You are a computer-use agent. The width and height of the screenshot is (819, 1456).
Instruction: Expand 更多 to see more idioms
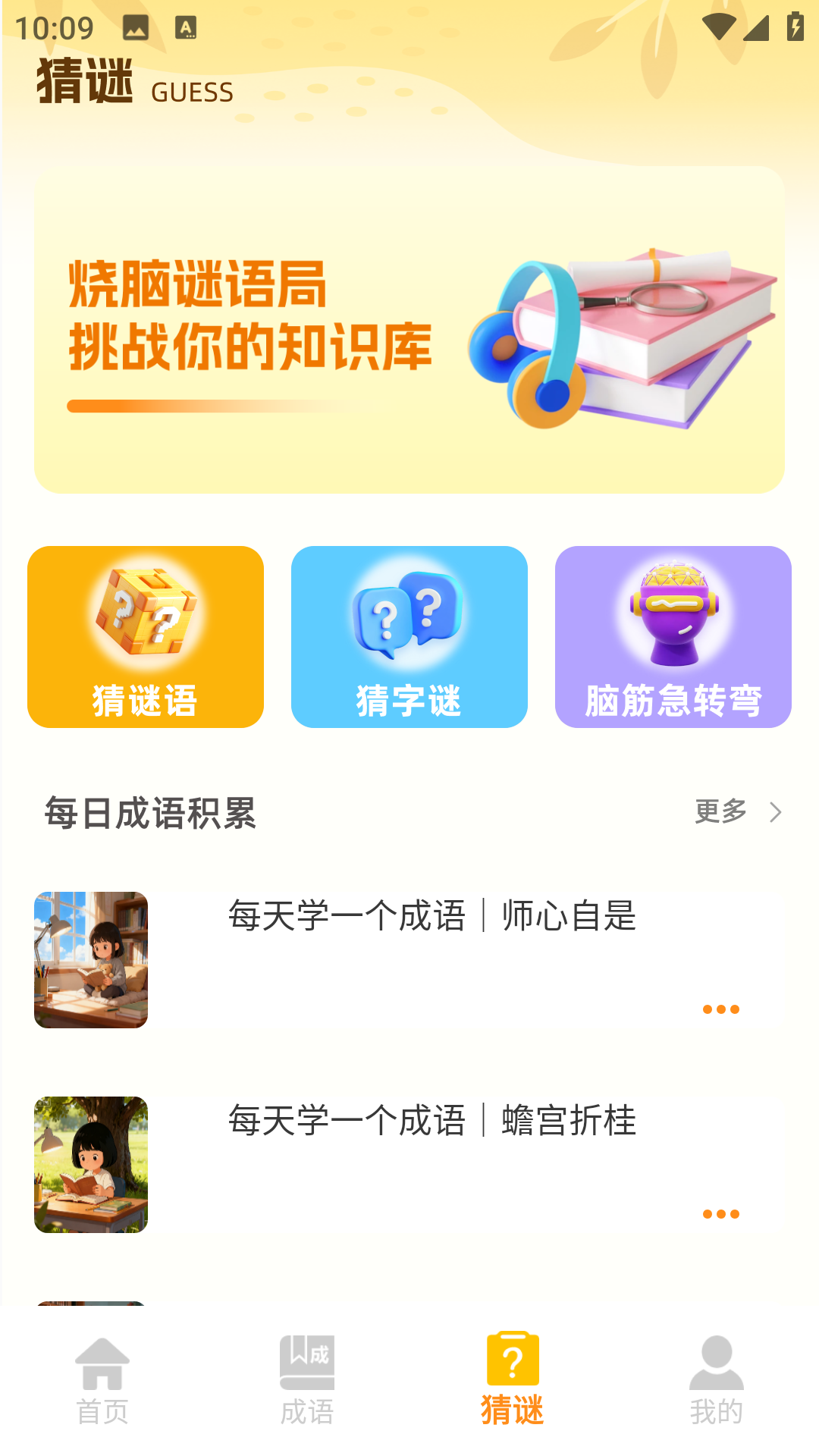[x=719, y=811]
